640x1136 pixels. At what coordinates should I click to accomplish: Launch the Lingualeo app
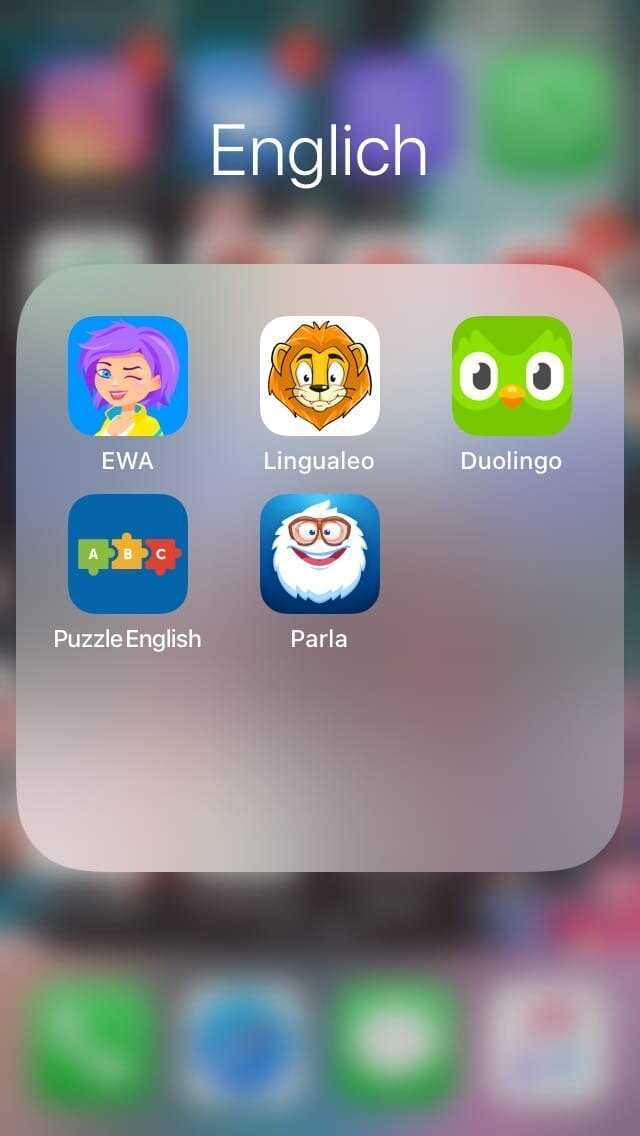[320, 376]
